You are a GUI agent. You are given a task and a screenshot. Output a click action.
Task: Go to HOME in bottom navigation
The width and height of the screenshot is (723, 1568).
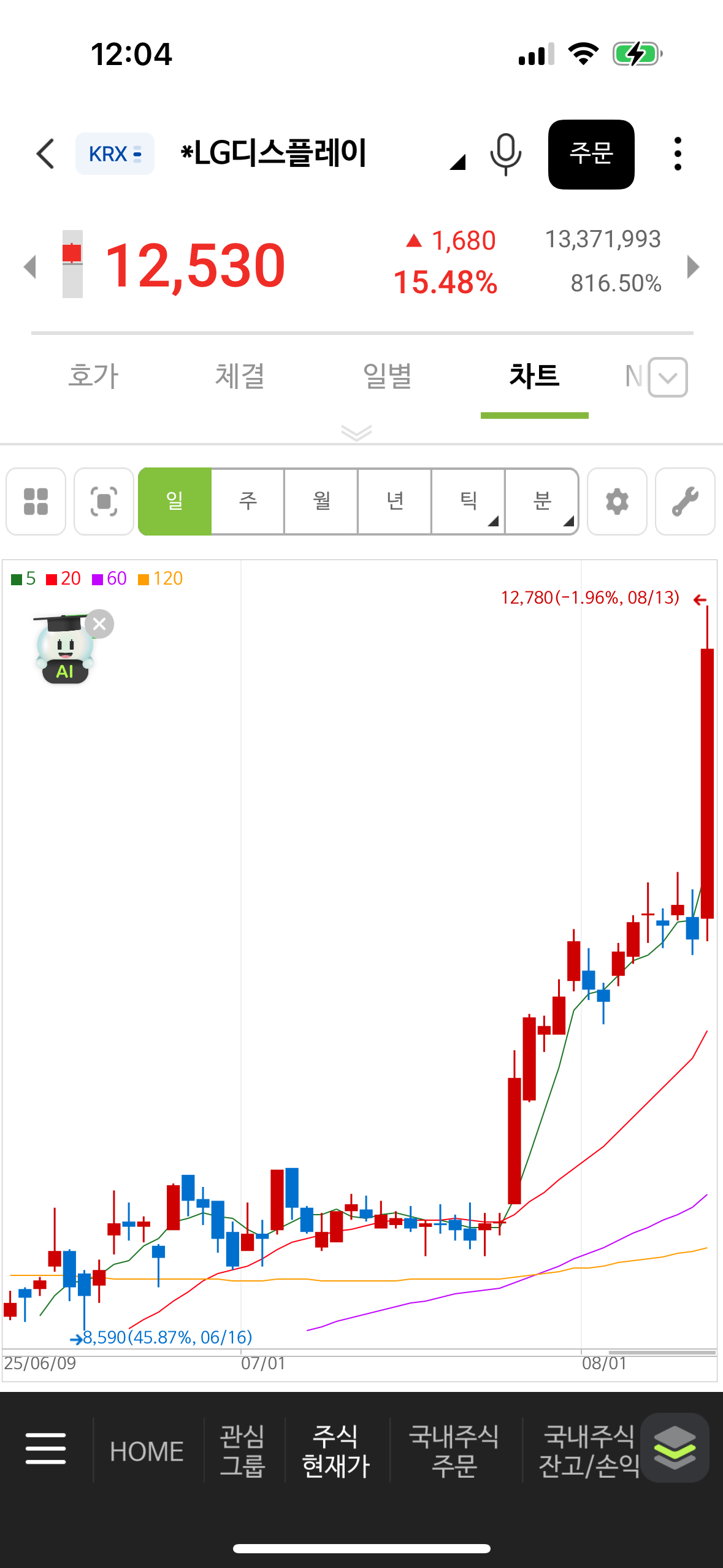(x=147, y=1451)
